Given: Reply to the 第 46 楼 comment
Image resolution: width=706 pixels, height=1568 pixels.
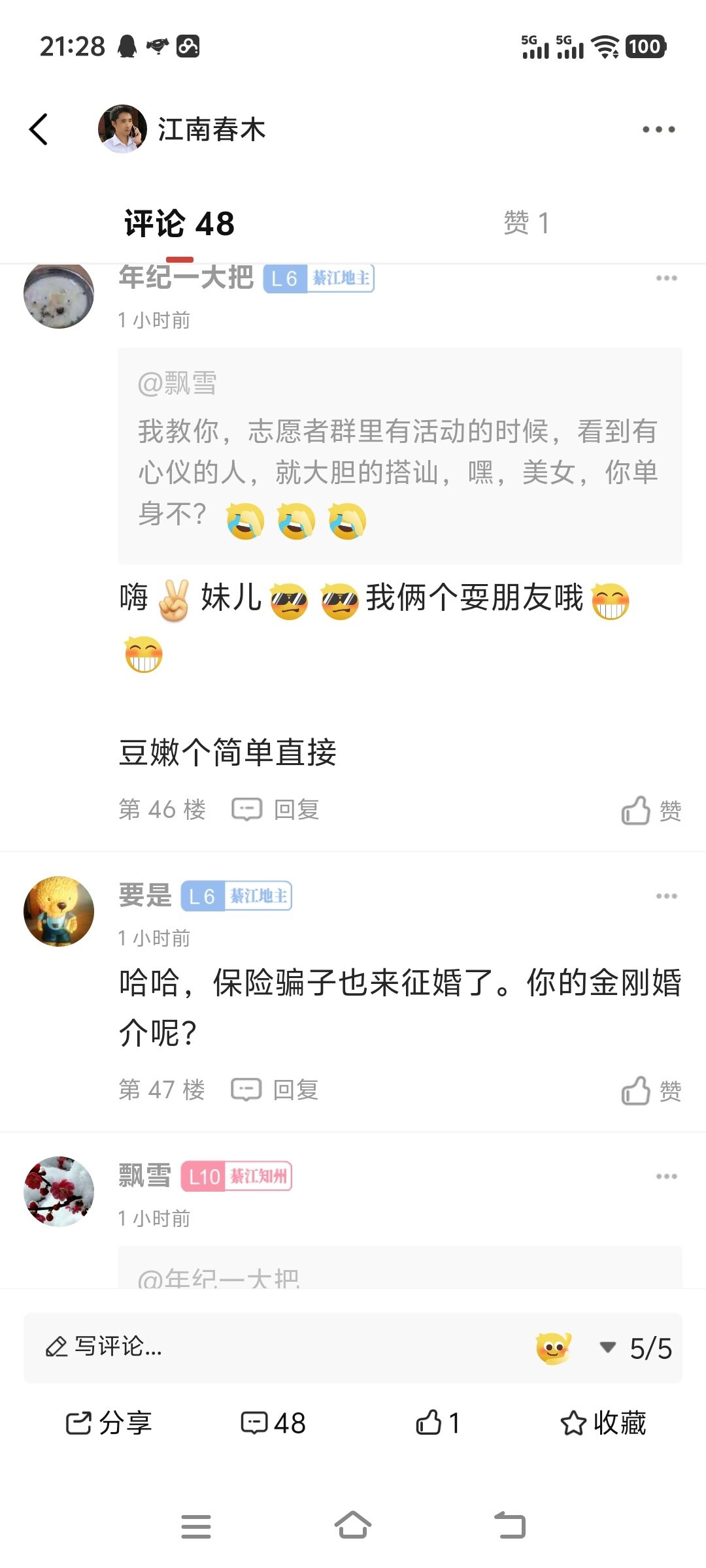Looking at the screenshot, I should [276, 810].
